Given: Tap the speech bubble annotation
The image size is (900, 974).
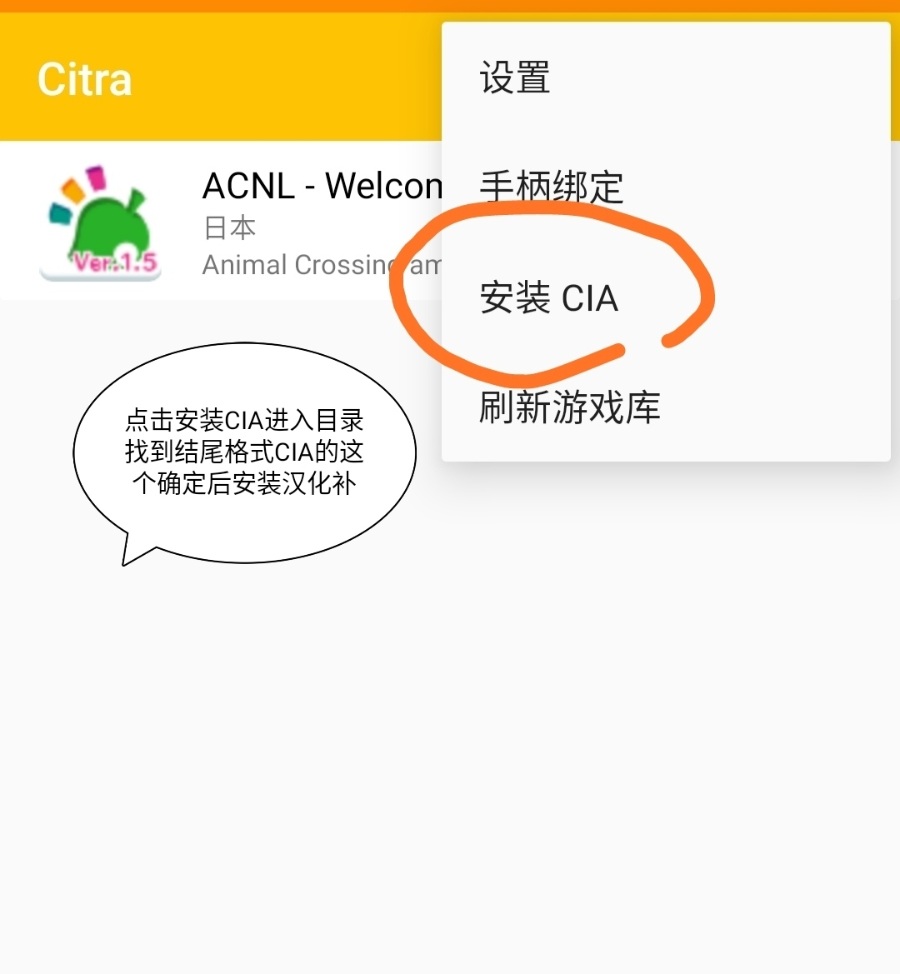Looking at the screenshot, I should (x=243, y=450).
